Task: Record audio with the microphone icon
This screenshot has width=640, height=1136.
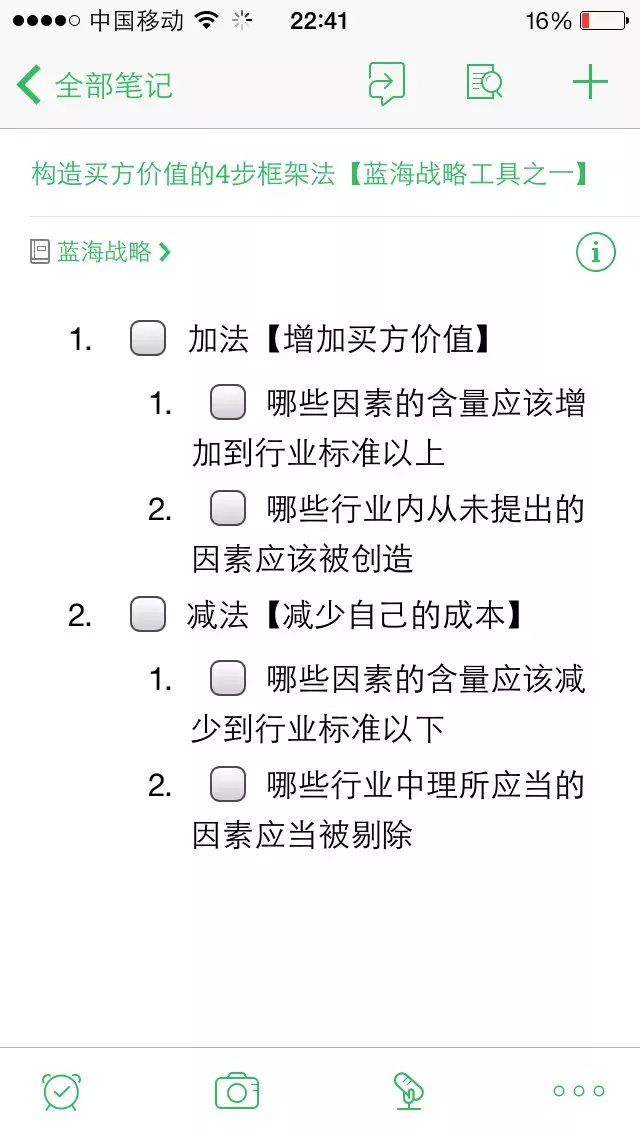Action: 408,1091
